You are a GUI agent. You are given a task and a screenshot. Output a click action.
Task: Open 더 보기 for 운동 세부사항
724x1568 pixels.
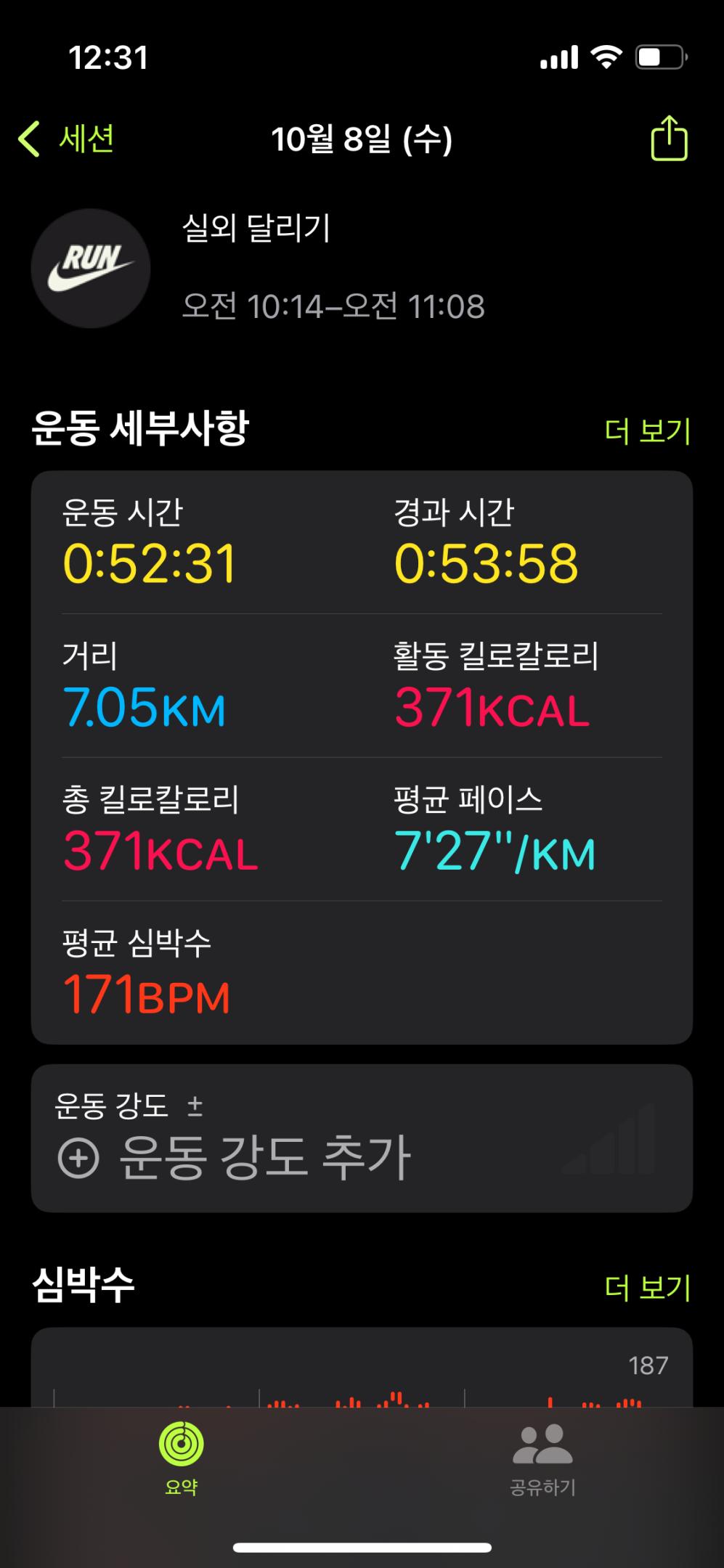647,431
